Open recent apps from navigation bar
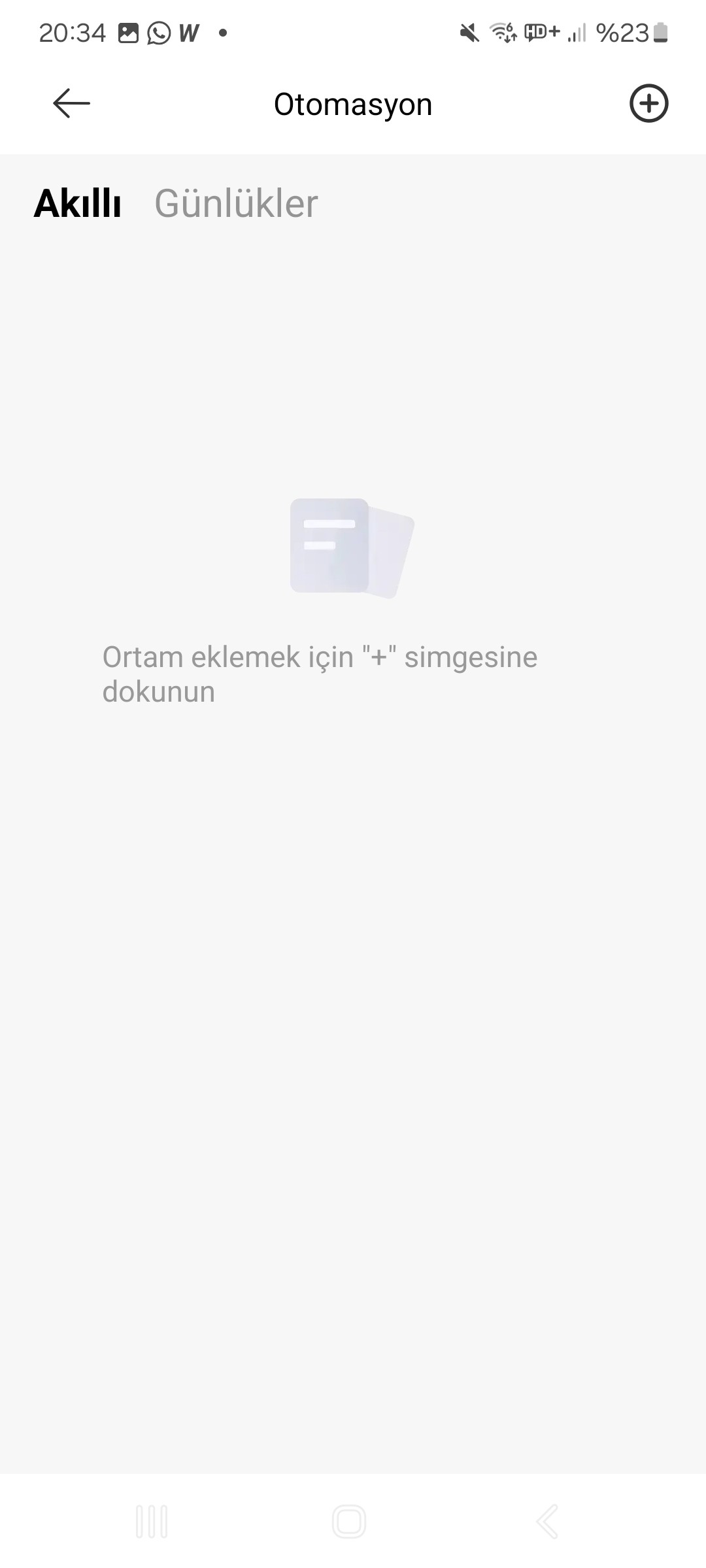Image resolution: width=706 pixels, height=1568 pixels. 152,1522
